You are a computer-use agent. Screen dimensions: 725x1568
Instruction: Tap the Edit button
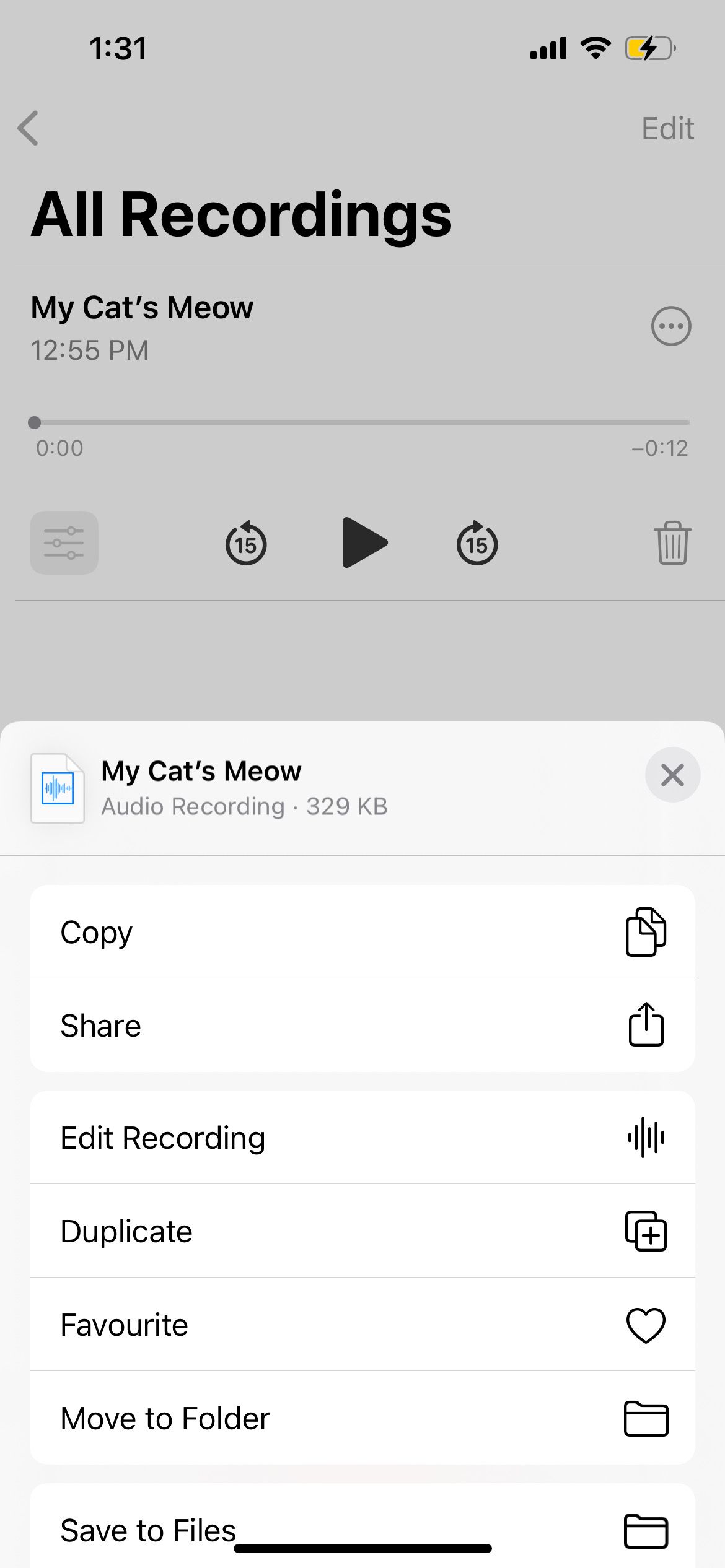[667, 128]
